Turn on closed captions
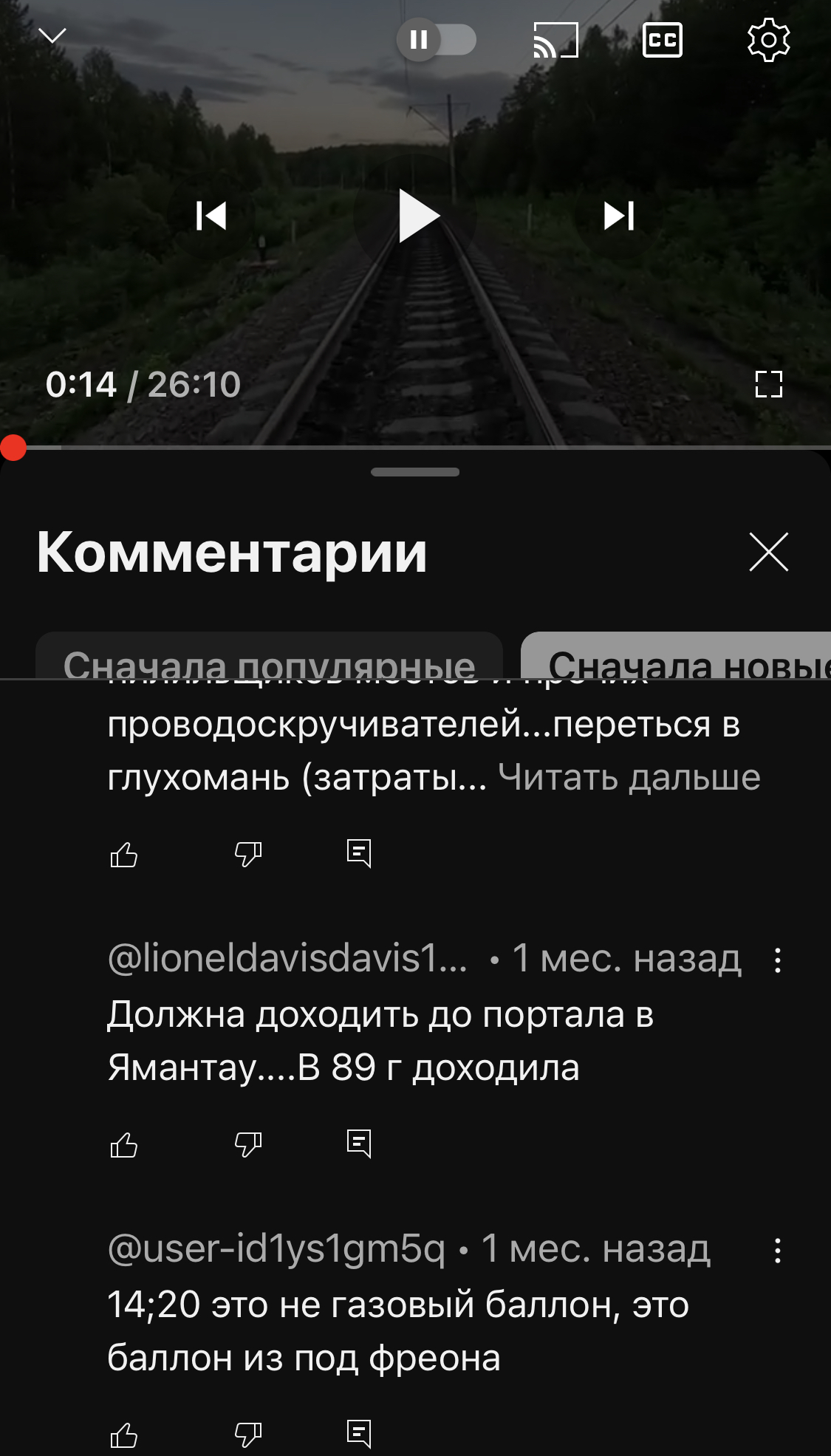 [662, 40]
